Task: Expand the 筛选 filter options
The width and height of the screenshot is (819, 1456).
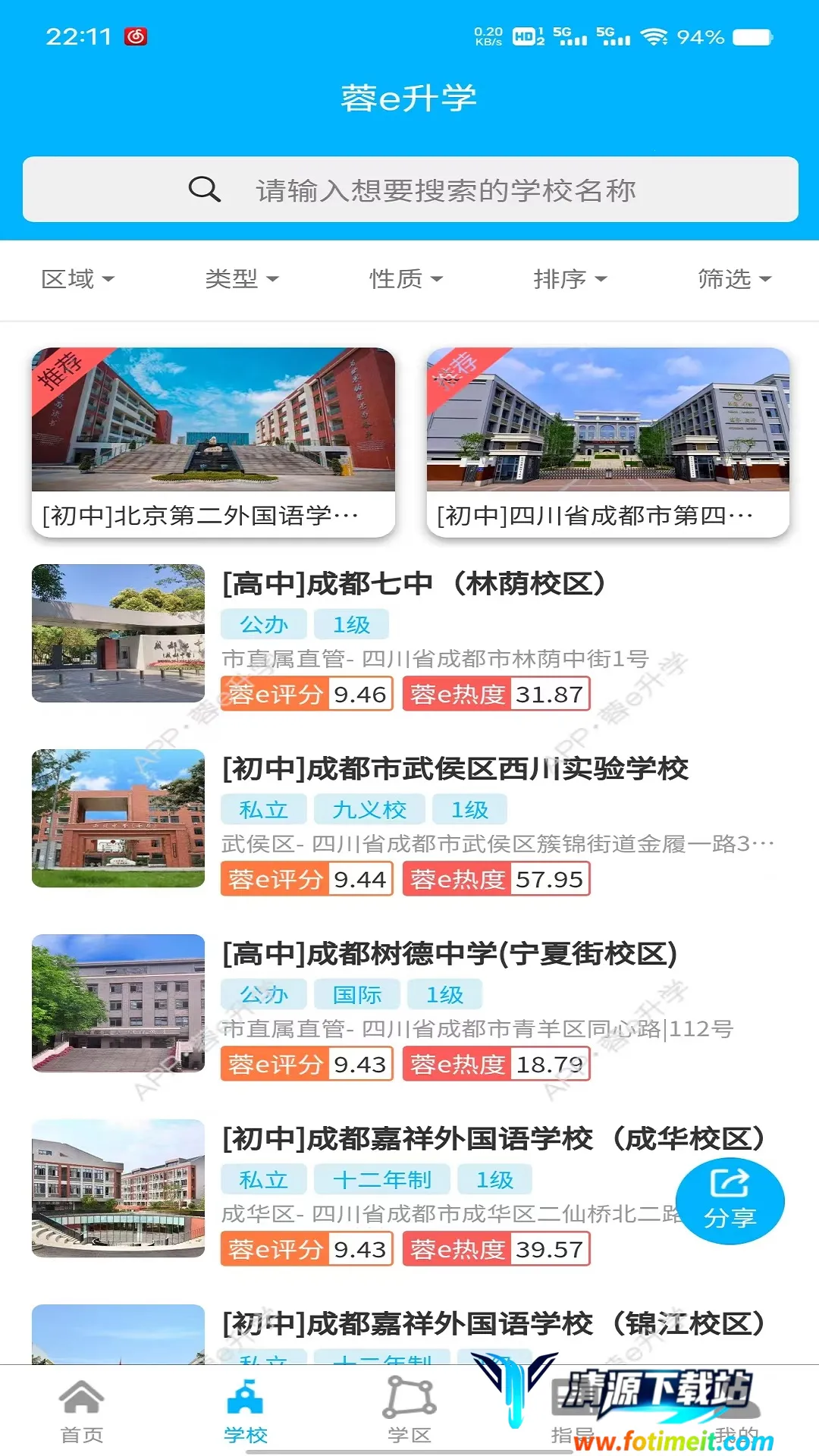Action: (734, 279)
